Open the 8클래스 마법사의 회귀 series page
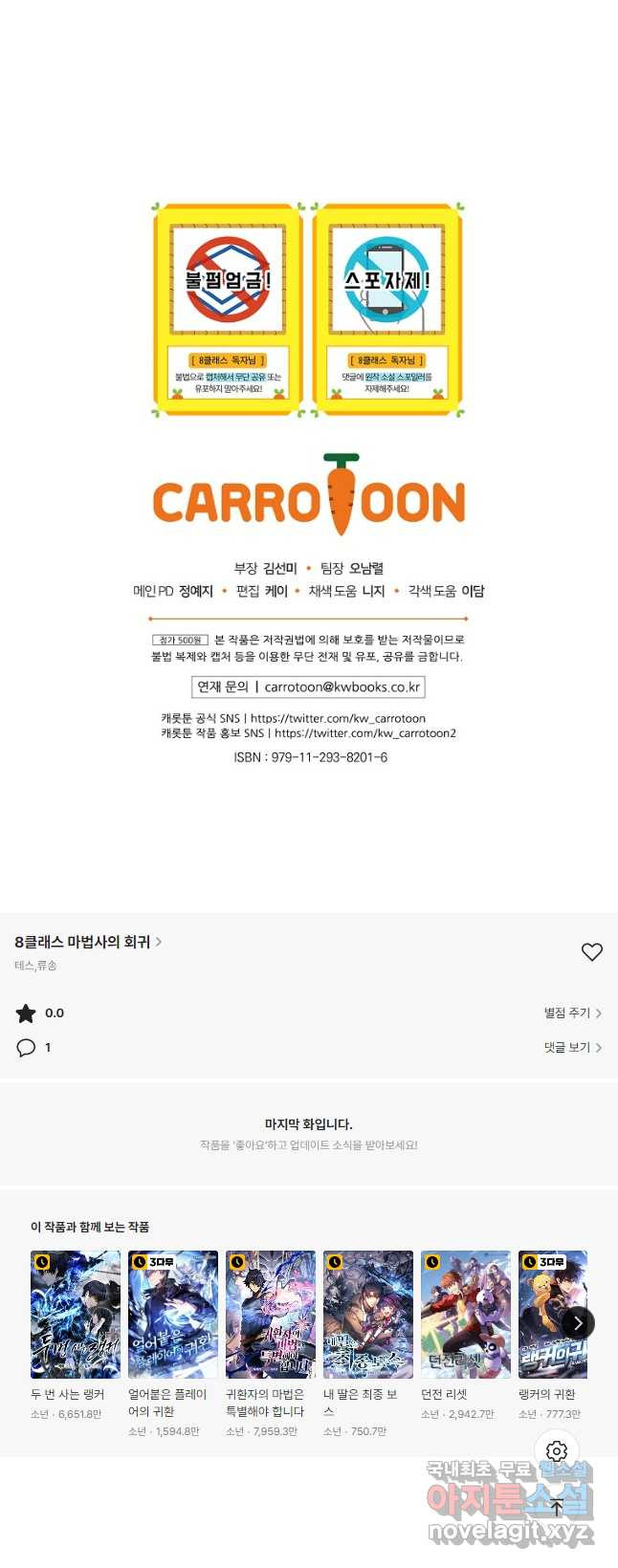Screen dimensions: 618x1568 [87, 942]
